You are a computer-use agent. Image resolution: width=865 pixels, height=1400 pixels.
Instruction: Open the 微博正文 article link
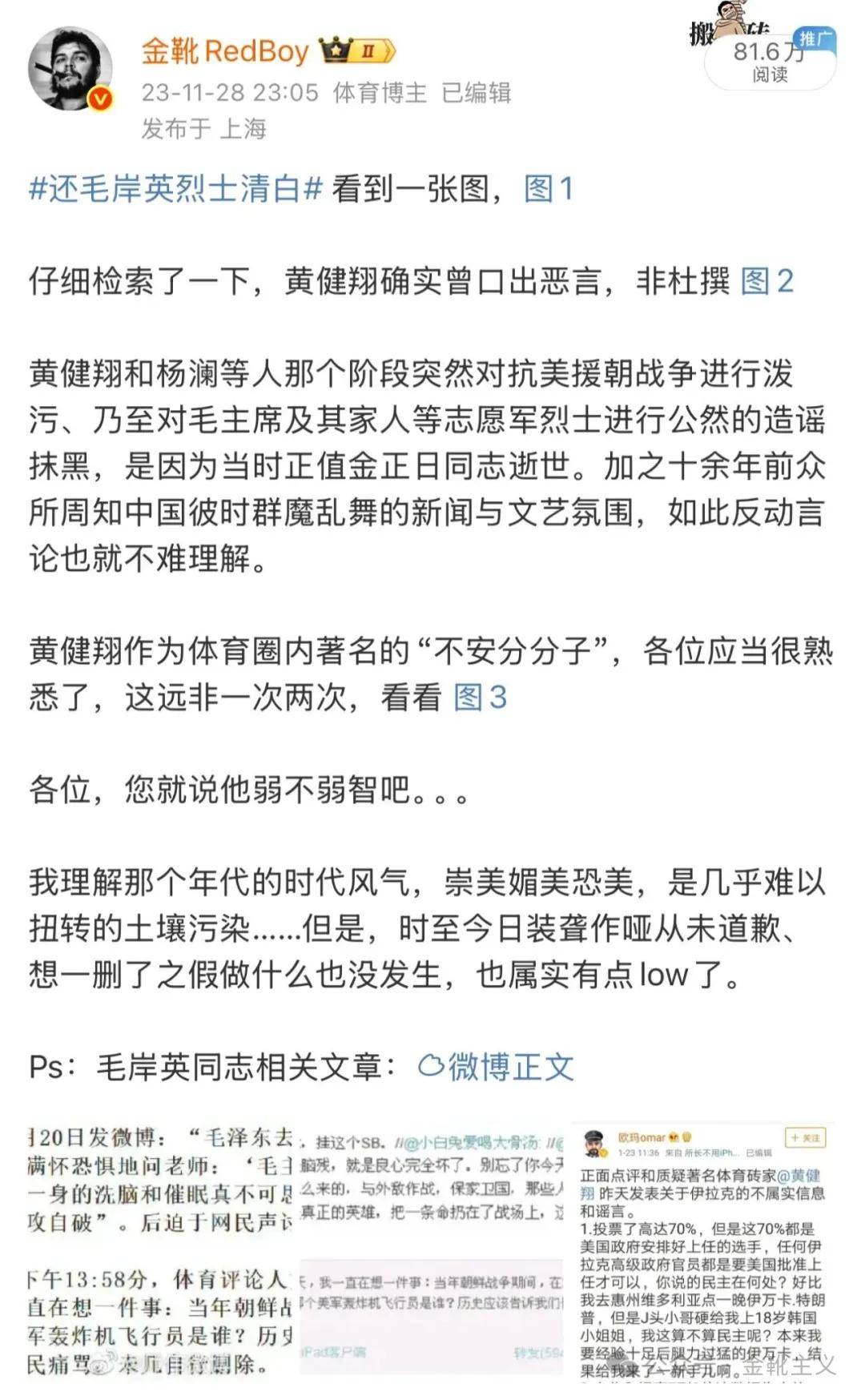(497, 1067)
